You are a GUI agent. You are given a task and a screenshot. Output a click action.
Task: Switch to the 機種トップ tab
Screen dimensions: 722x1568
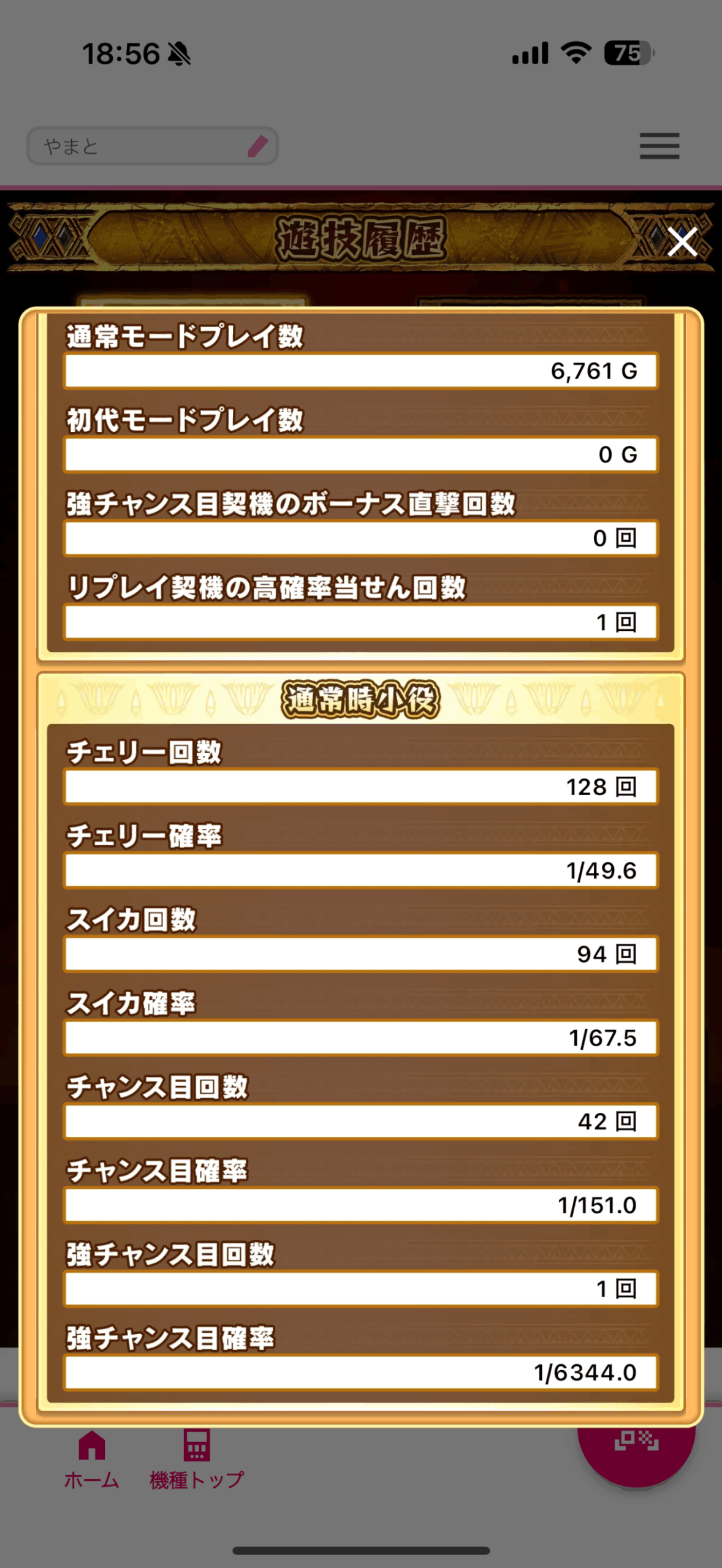tap(197, 1461)
